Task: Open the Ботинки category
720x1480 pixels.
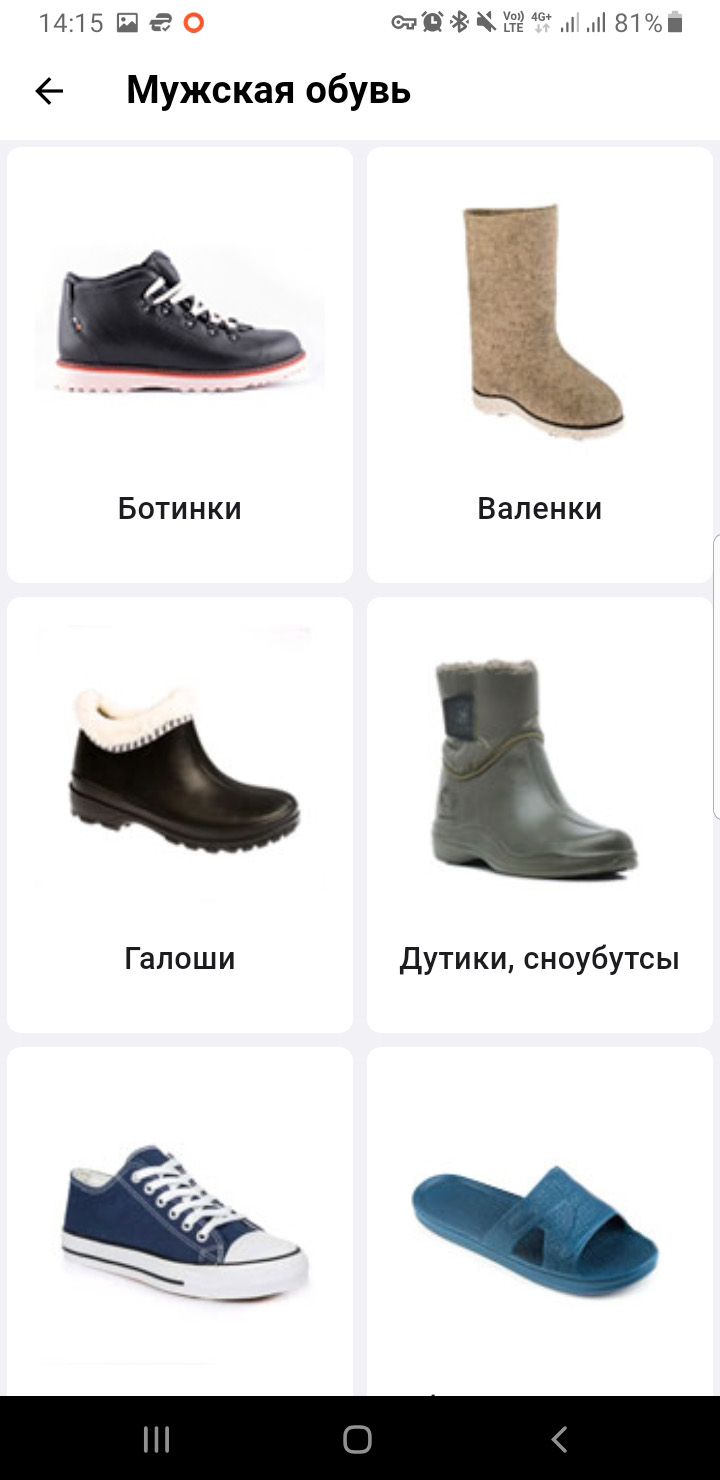Action: (180, 365)
